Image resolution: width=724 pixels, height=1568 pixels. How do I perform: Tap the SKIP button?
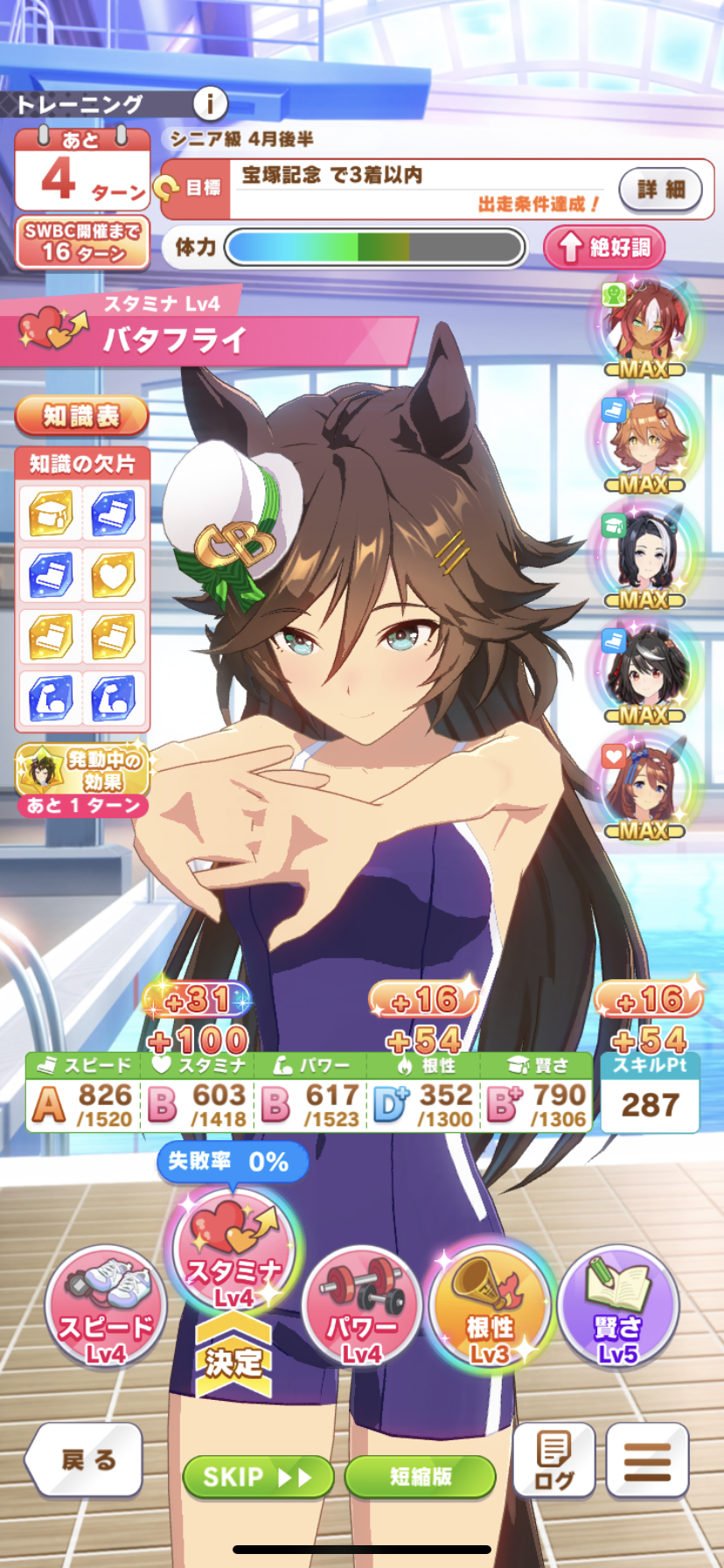pos(257,1478)
